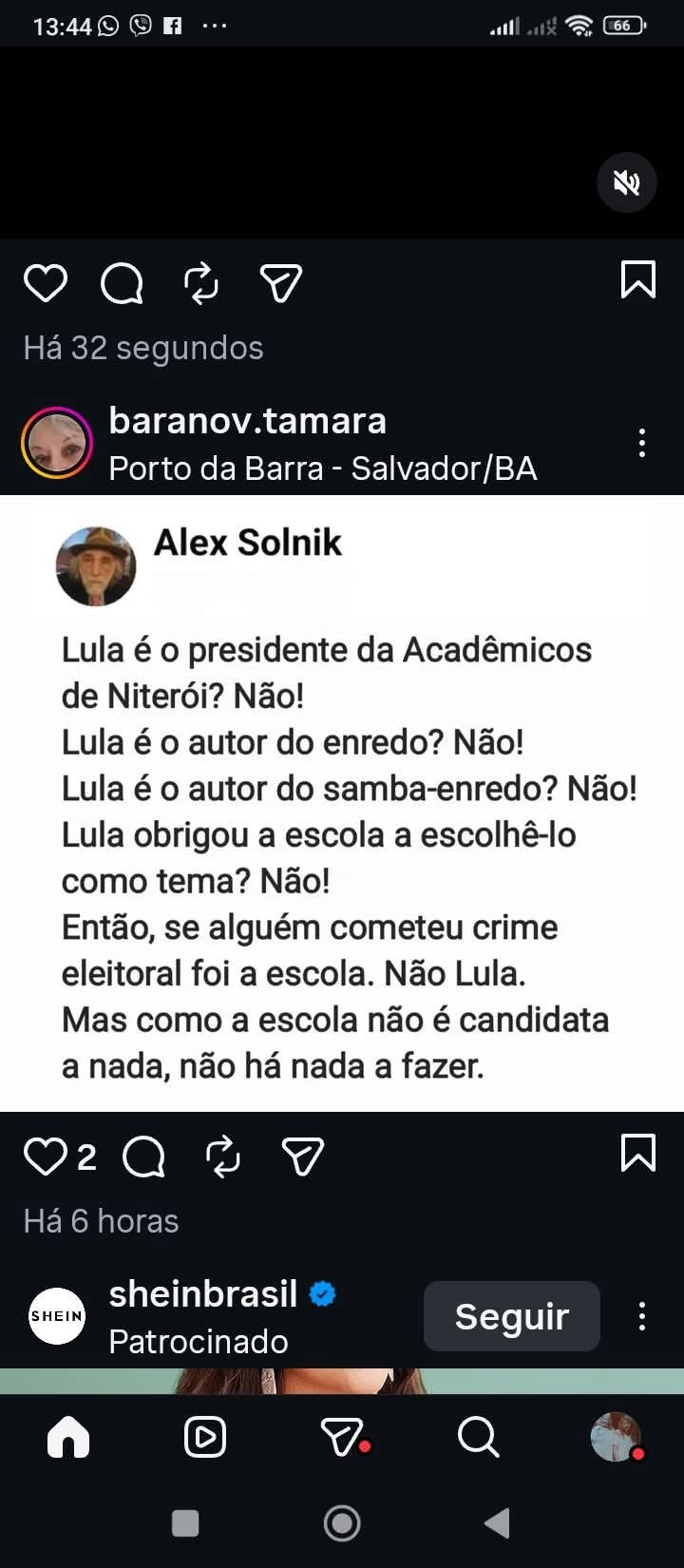Image resolution: width=684 pixels, height=1568 pixels.
Task: Comment on the post from 32 seconds ago
Action: tap(122, 283)
